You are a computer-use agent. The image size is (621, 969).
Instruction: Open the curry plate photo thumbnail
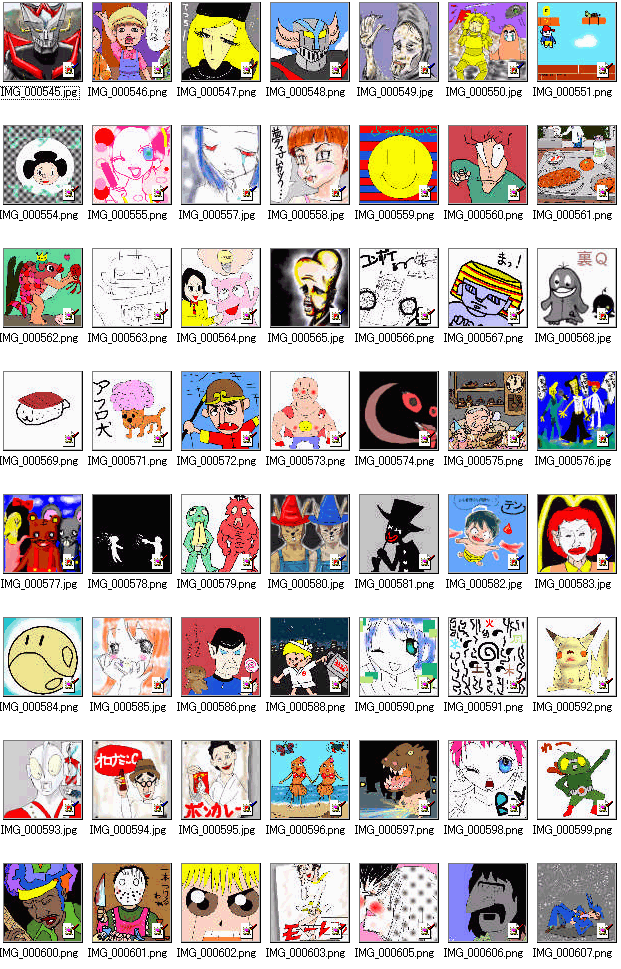576,164
